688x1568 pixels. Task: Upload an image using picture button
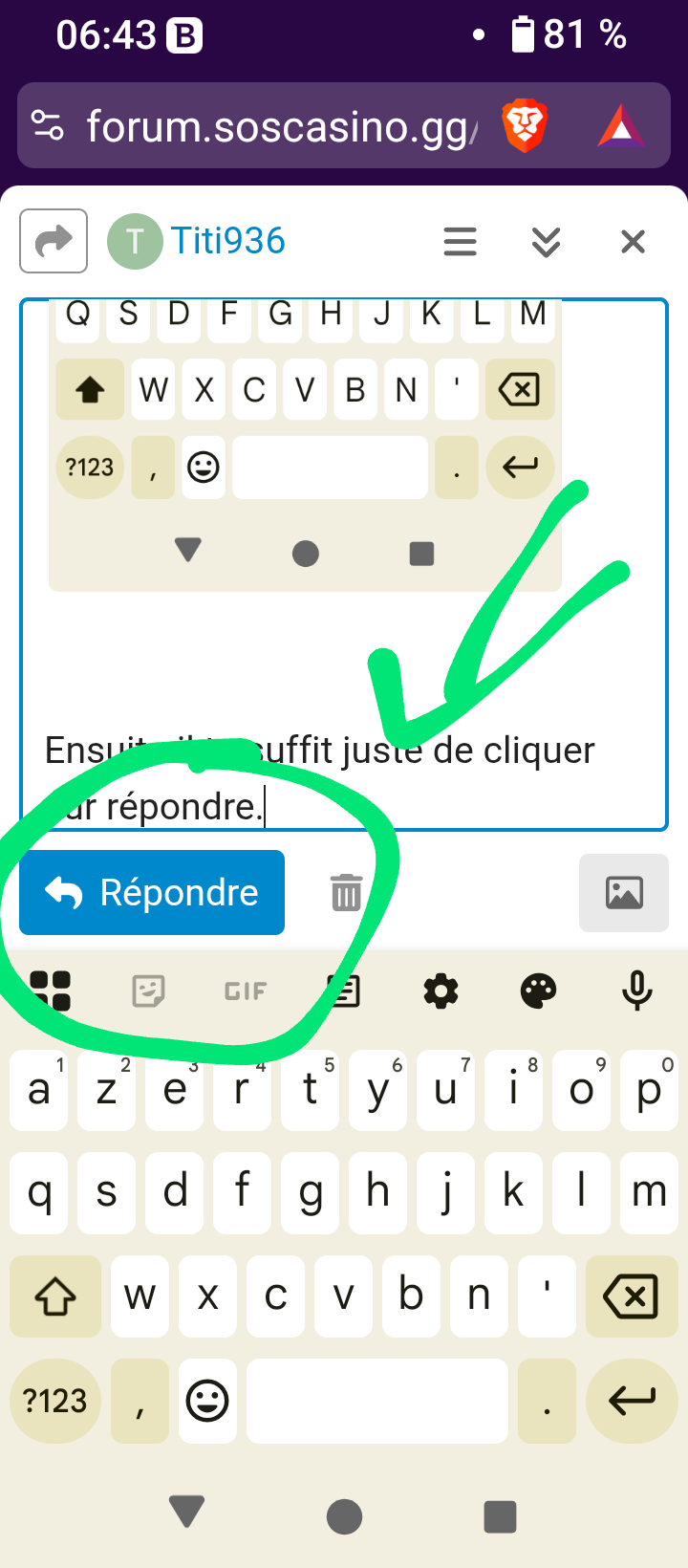pyautogui.click(x=624, y=893)
